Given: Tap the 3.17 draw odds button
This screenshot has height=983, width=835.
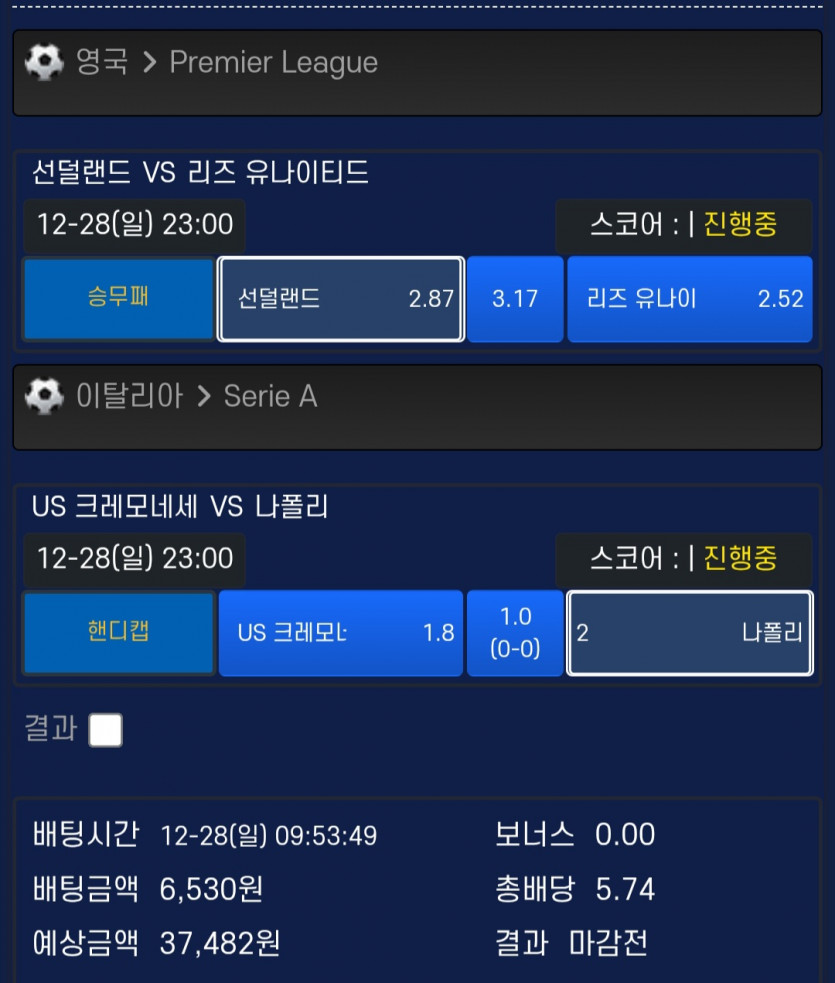Looking at the screenshot, I should click(515, 299).
